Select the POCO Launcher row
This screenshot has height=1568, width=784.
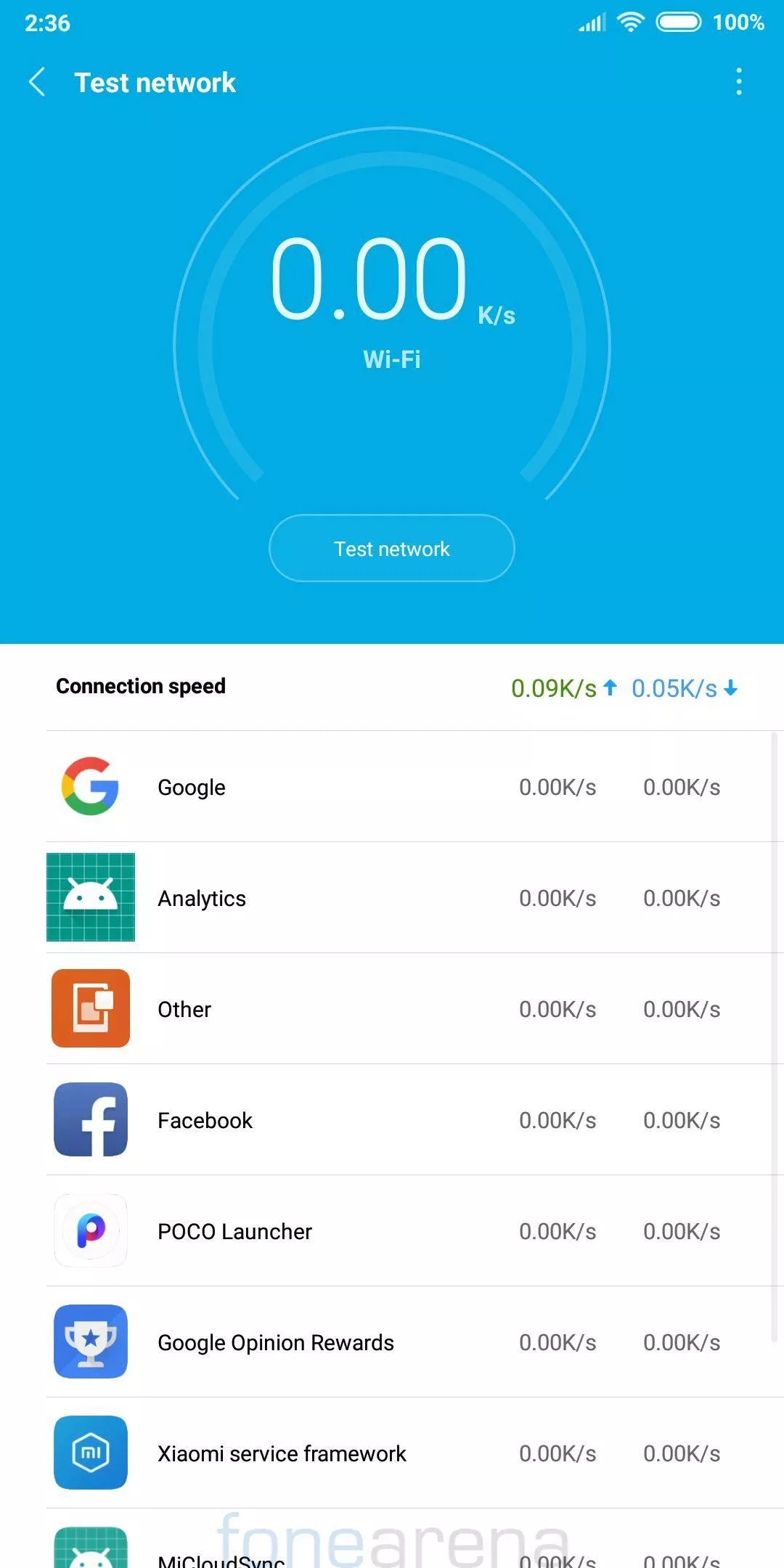click(415, 1231)
